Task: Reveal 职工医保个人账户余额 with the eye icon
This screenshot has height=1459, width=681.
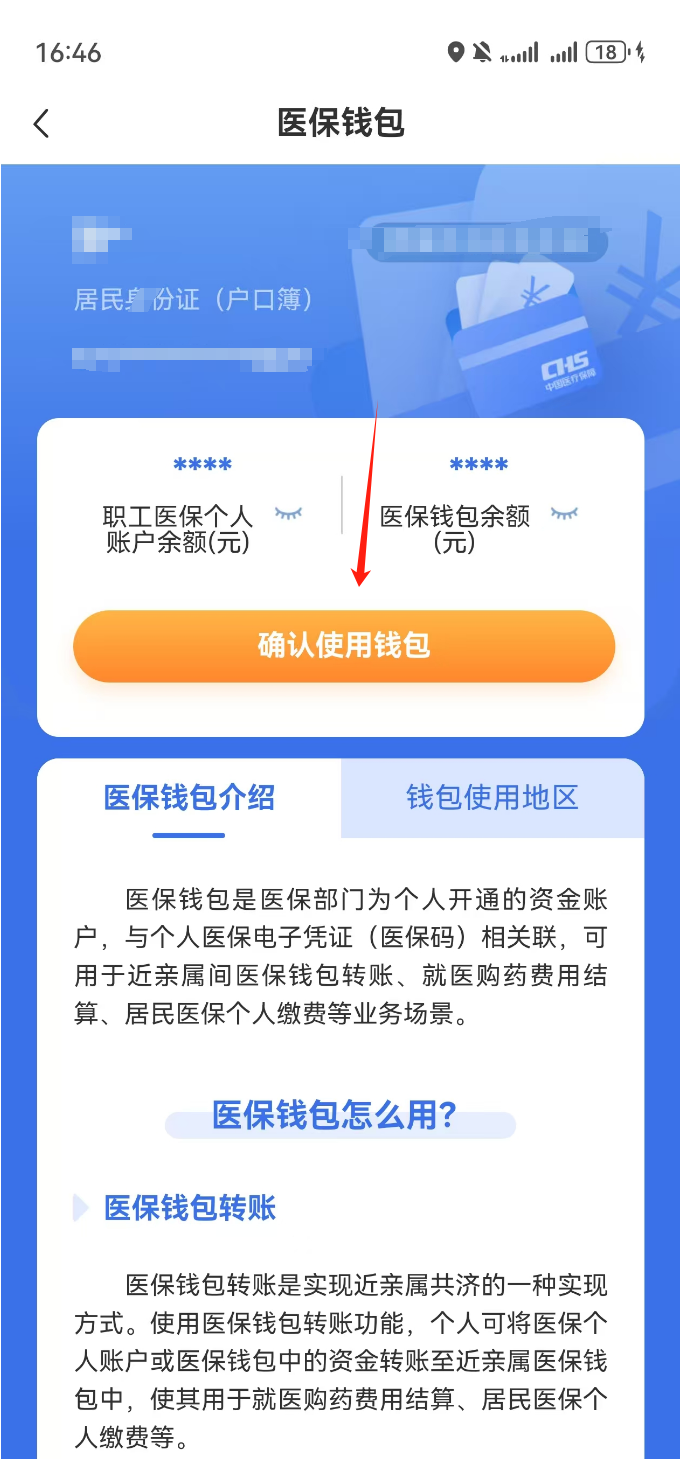Action: click(x=289, y=514)
